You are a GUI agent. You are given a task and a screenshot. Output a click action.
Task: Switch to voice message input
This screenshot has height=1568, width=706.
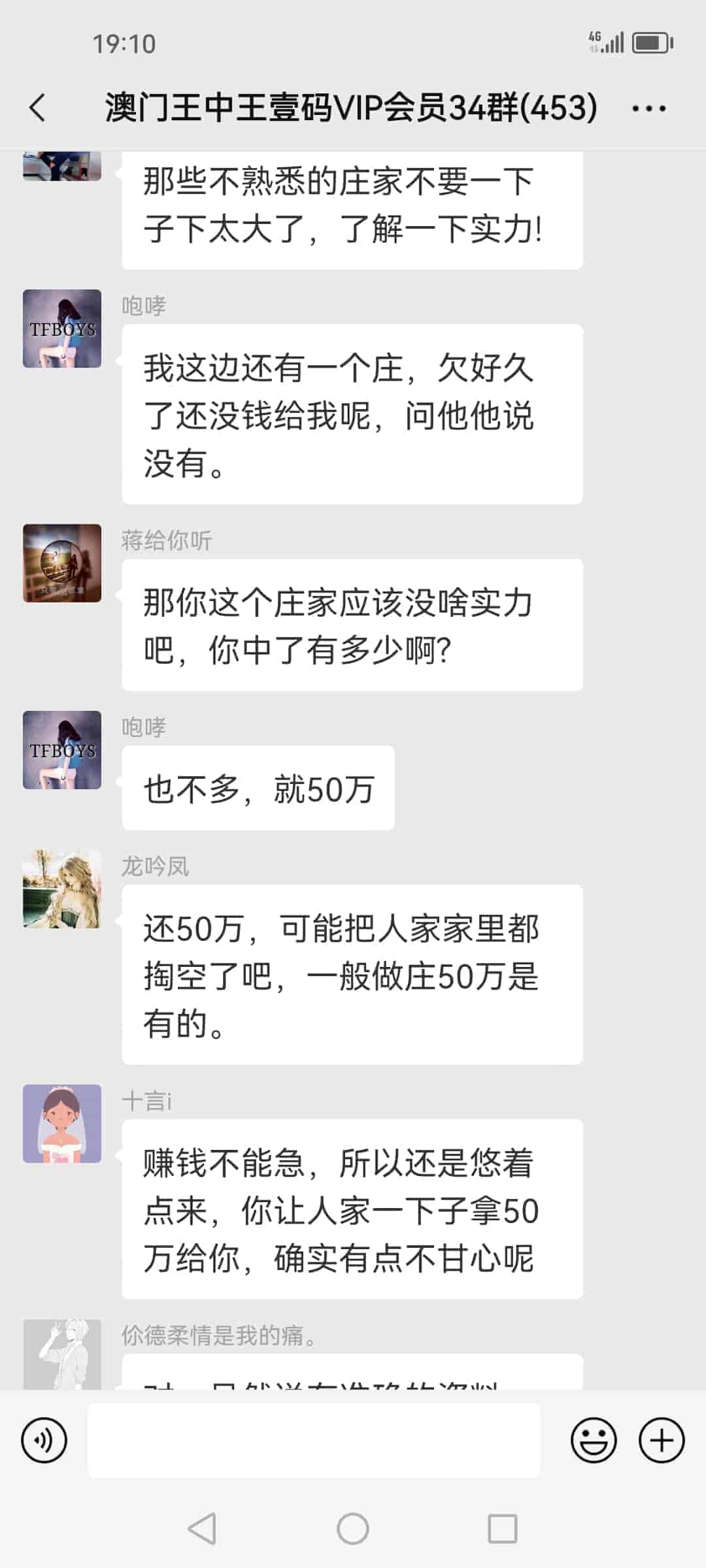point(44,1440)
